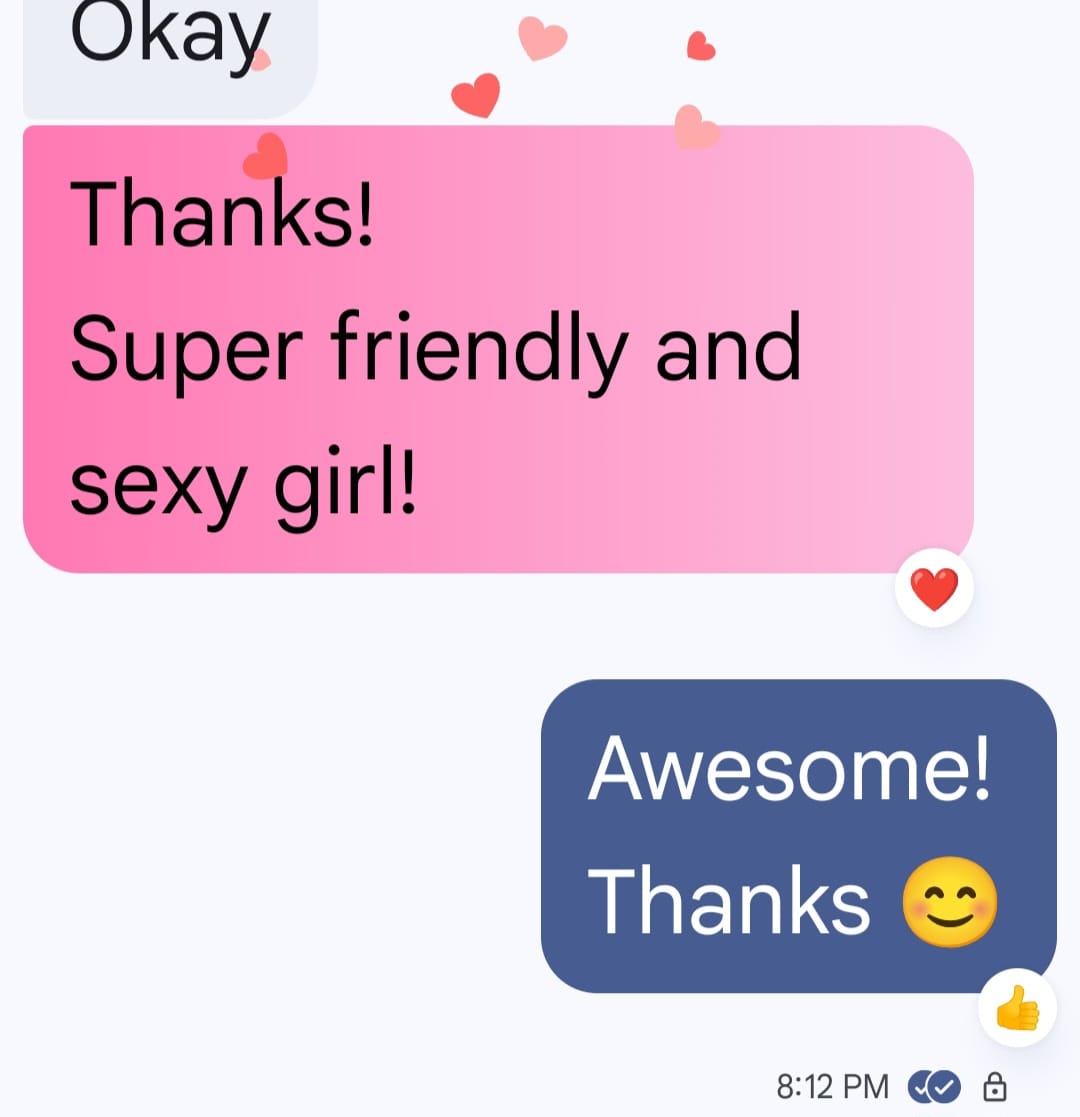Tap the heart reaction on the pink message
Image resolution: width=1080 pixels, height=1117 pixels.
[934, 588]
